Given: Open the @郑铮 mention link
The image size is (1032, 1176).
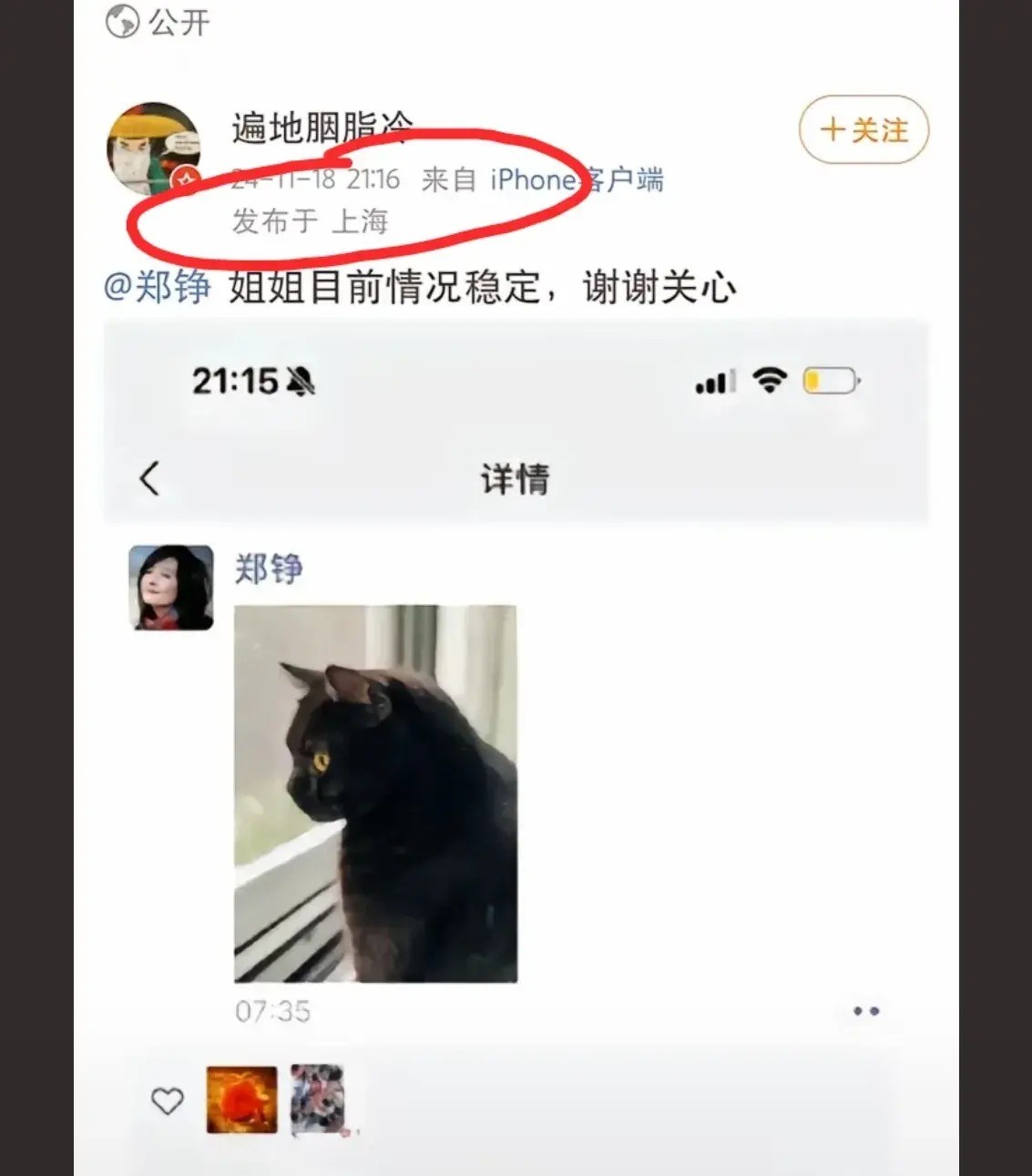Looking at the screenshot, I should (x=157, y=287).
